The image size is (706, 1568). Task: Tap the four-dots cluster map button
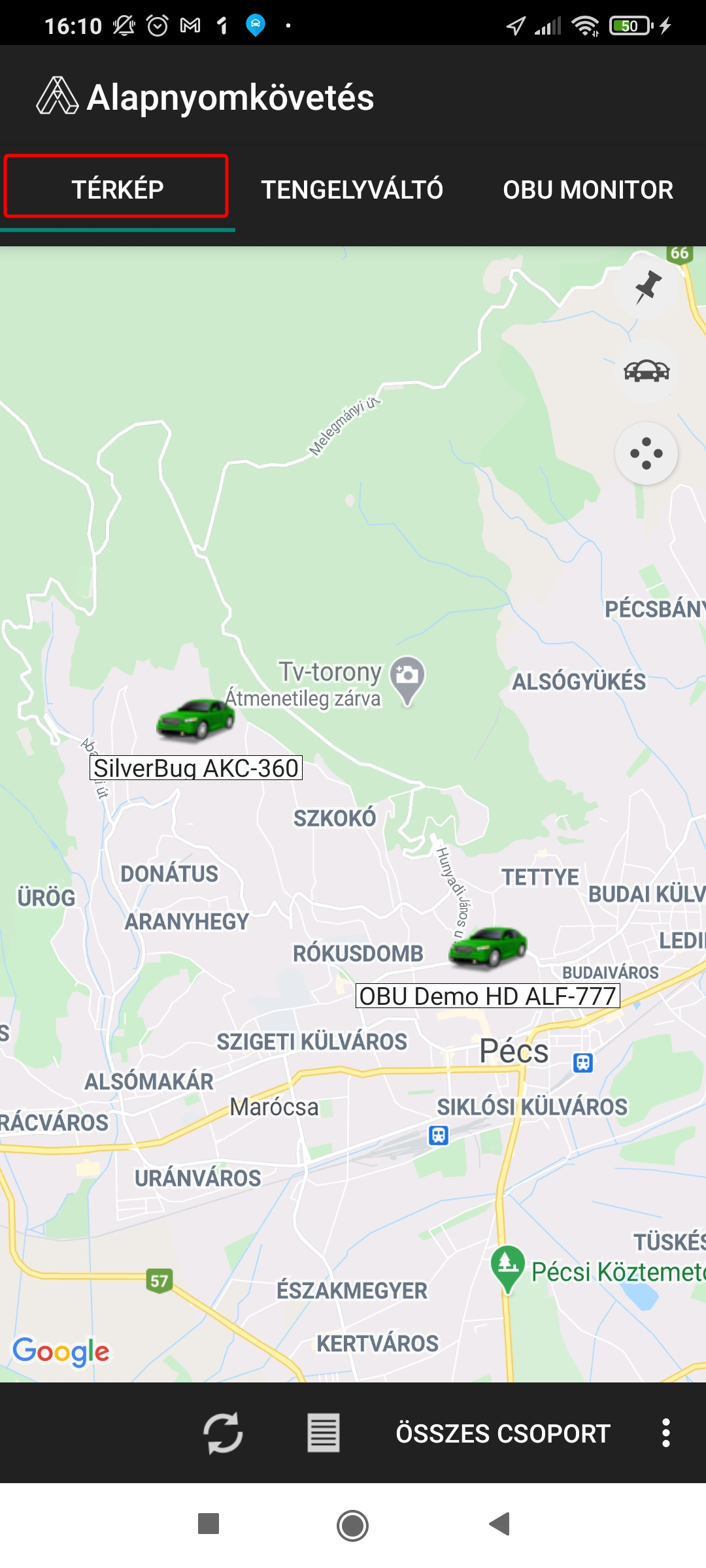647,453
